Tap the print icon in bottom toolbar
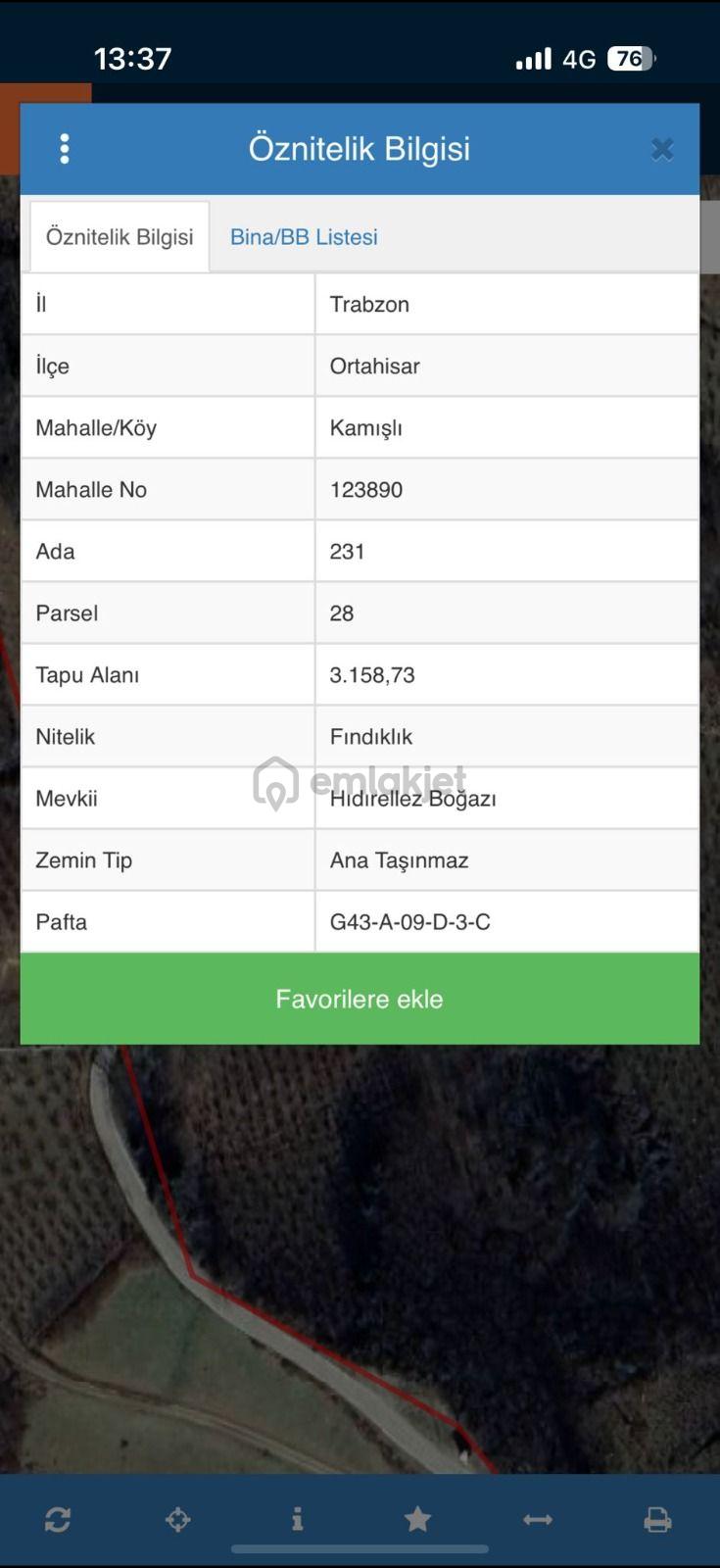The height and width of the screenshot is (1568, 720). (x=657, y=1520)
